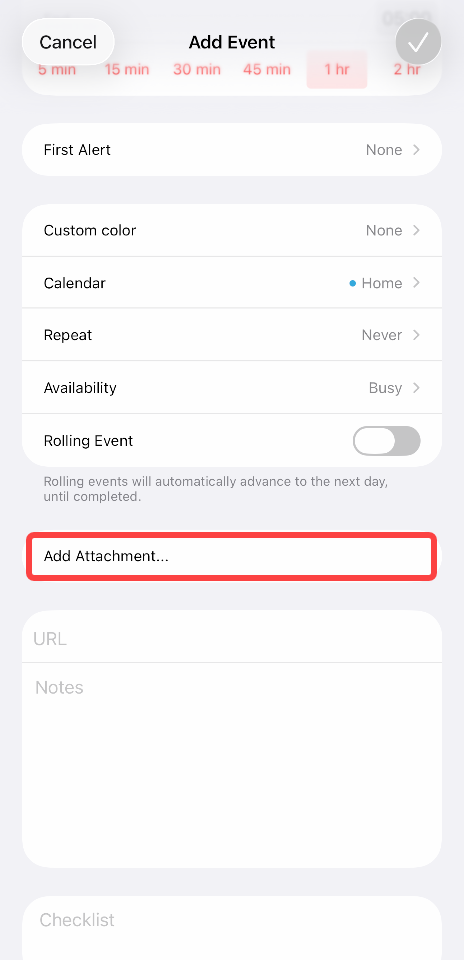Focus the URL field

tap(232, 637)
